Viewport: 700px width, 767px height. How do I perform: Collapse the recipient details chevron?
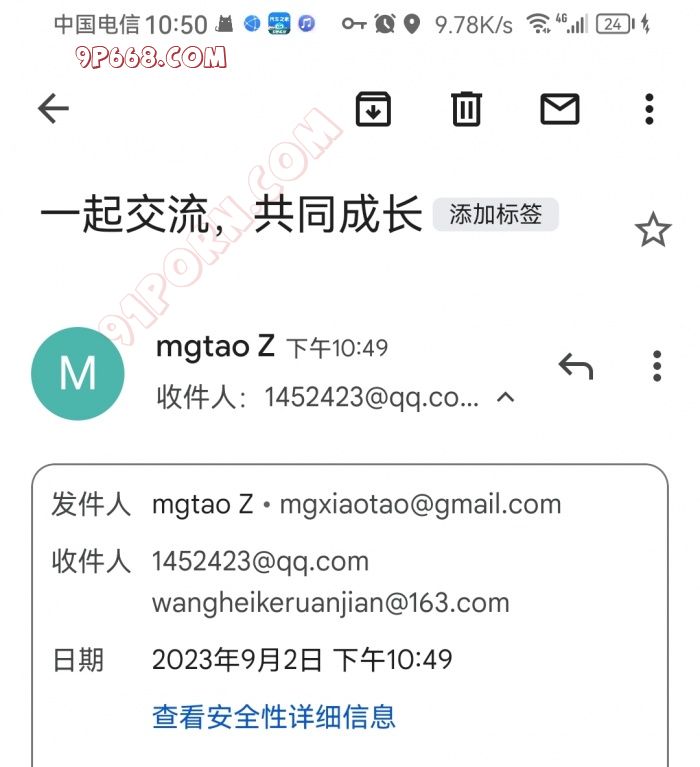506,398
